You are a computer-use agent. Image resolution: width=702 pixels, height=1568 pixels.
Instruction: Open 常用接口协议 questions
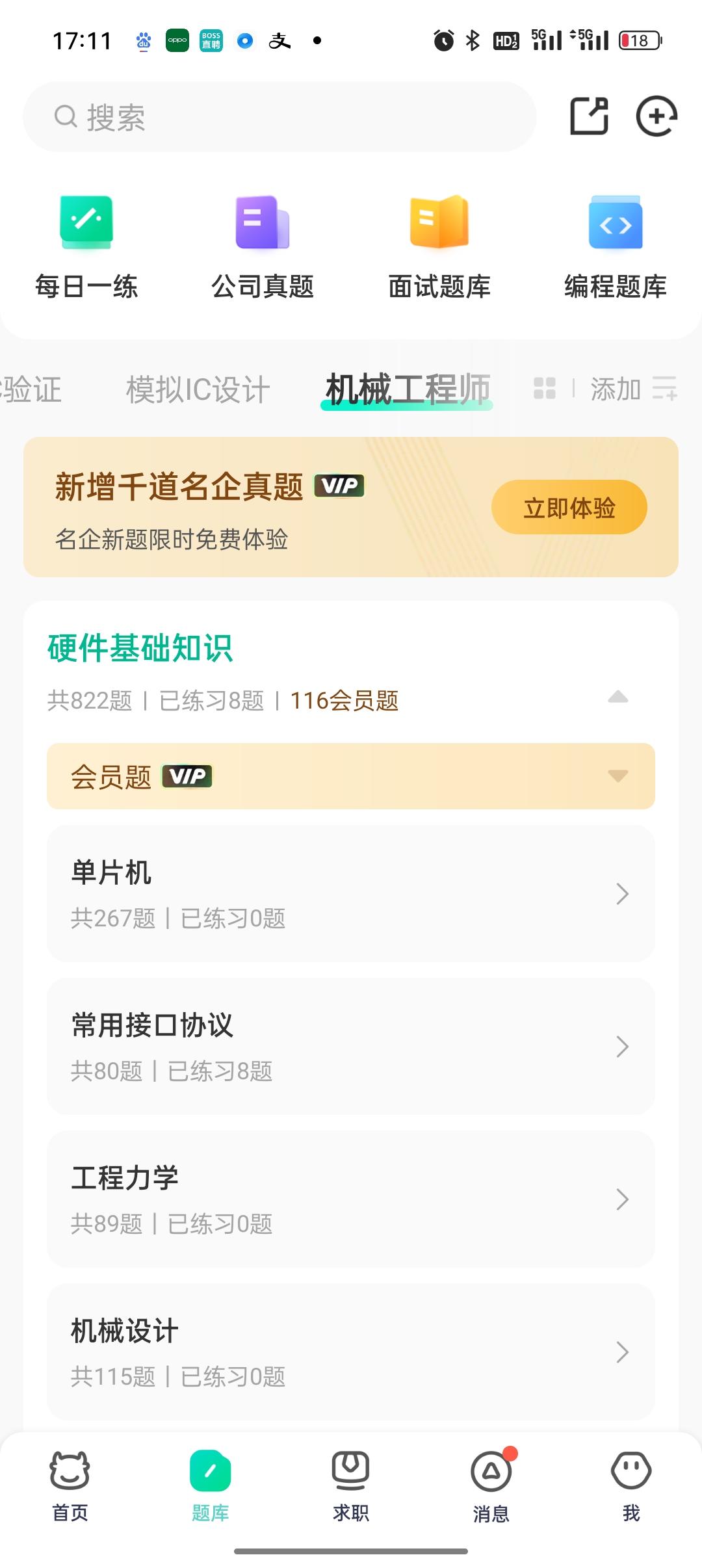(351, 1047)
